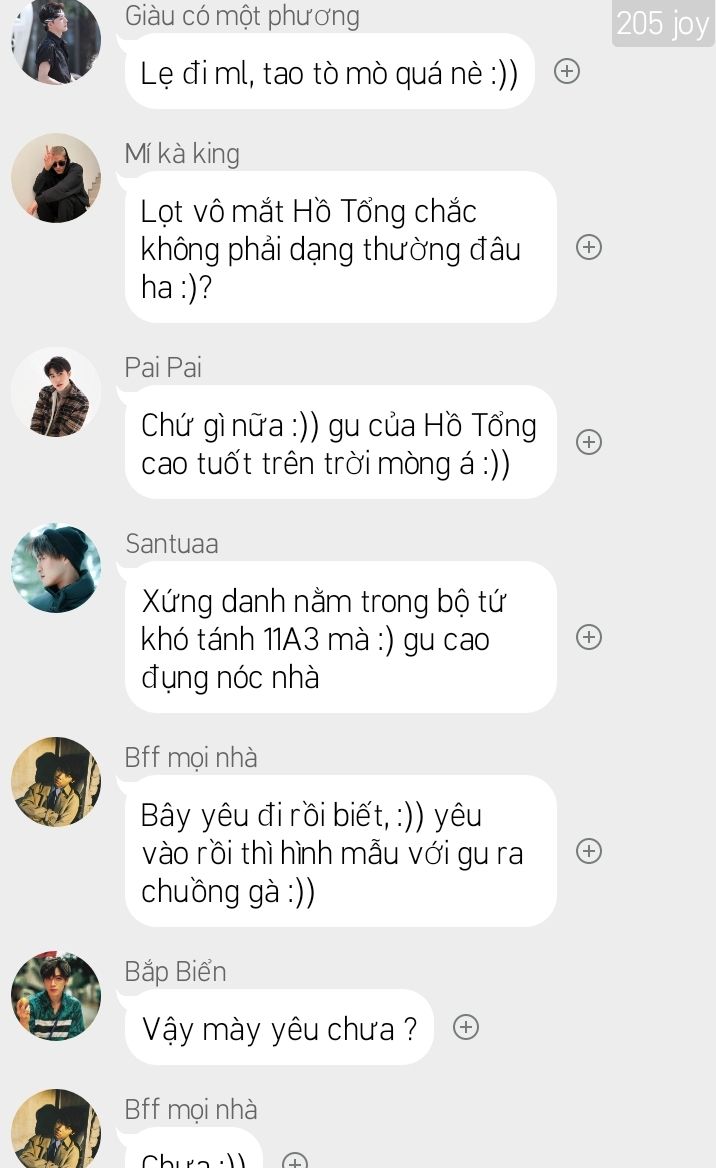The image size is (716, 1168).
Task: Tap the plus icon beside Pai Pai's message
Action: click(589, 442)
